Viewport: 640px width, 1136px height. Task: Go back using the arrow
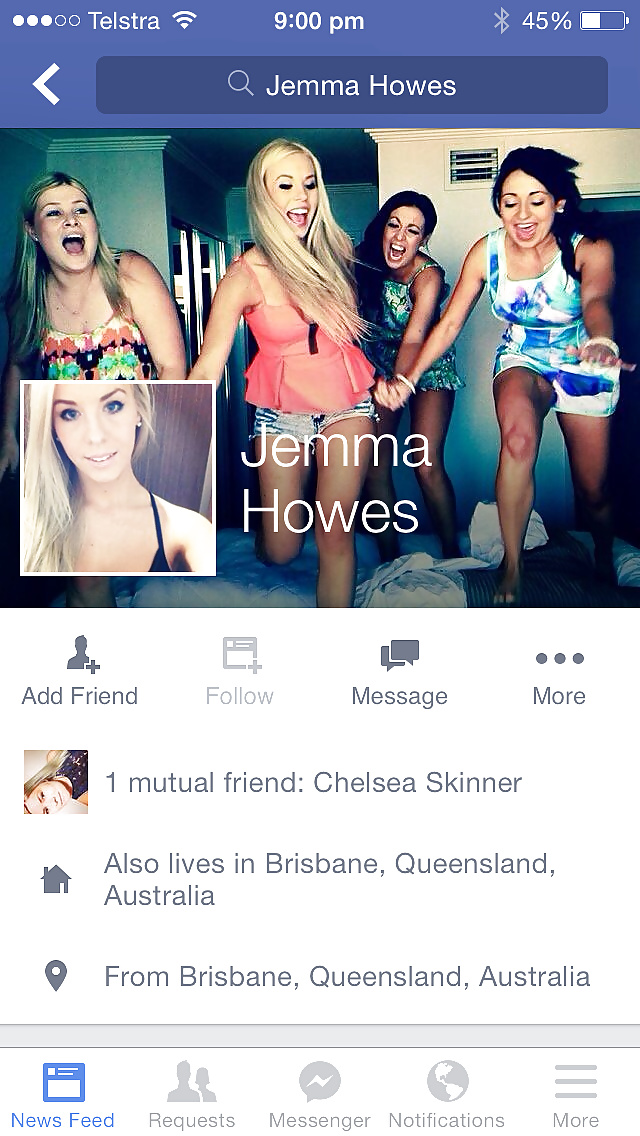coord(46,85)
